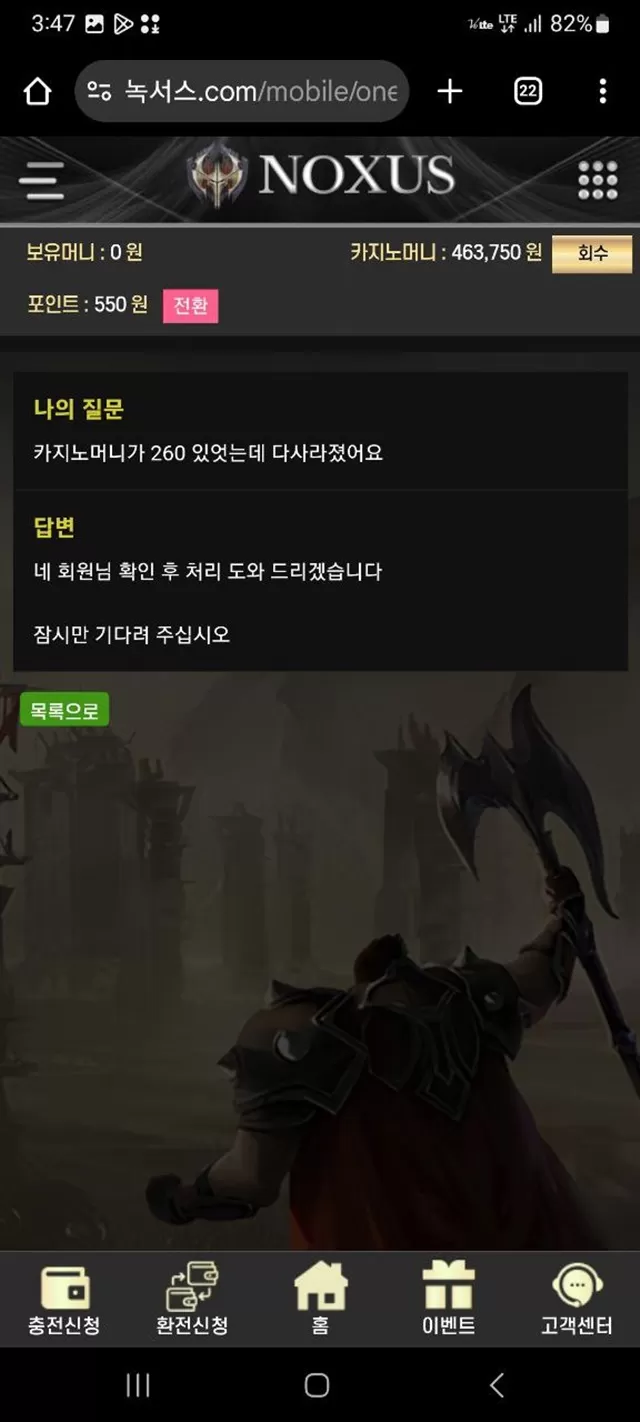Open 고객센터 support tab
The image size is (640, 1422).
click(576, 1299)
